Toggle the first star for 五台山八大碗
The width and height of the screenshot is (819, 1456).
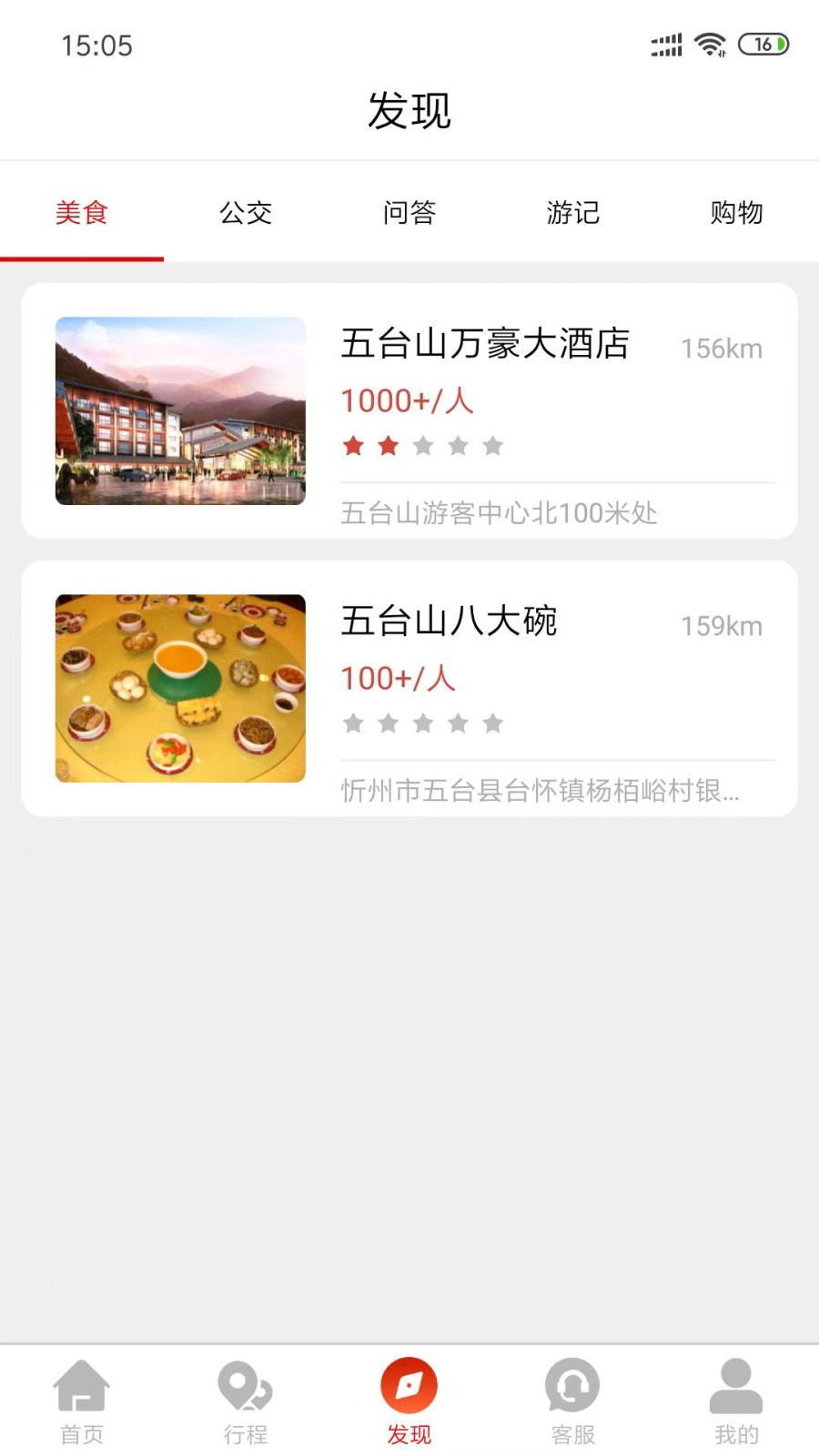coord(354,723)
